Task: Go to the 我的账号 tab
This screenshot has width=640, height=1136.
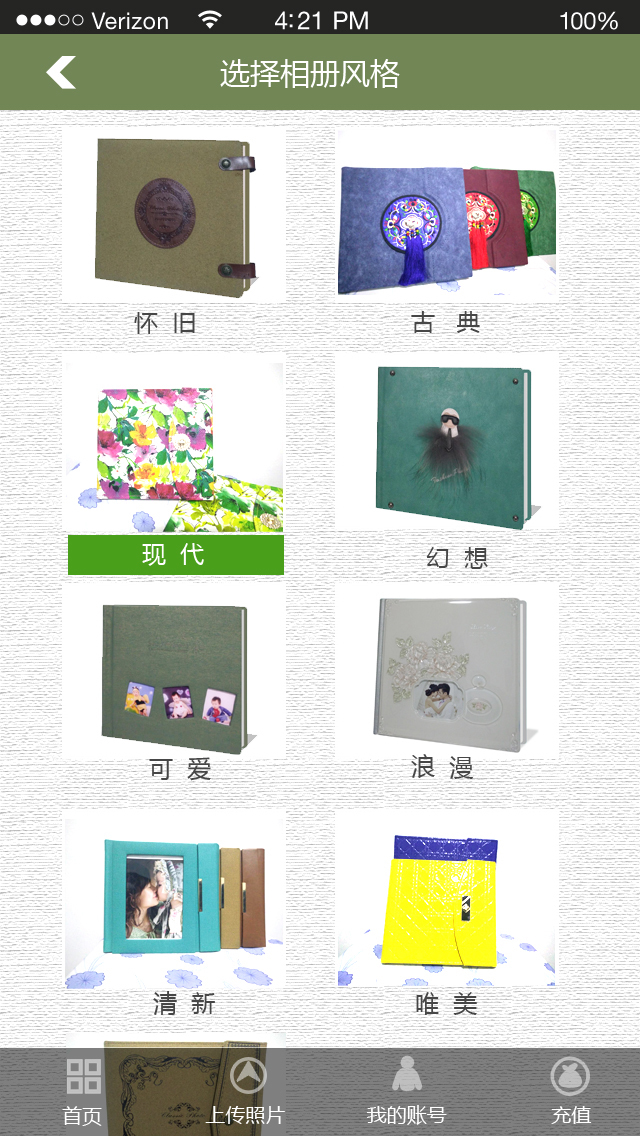Action: (406, 1092)
